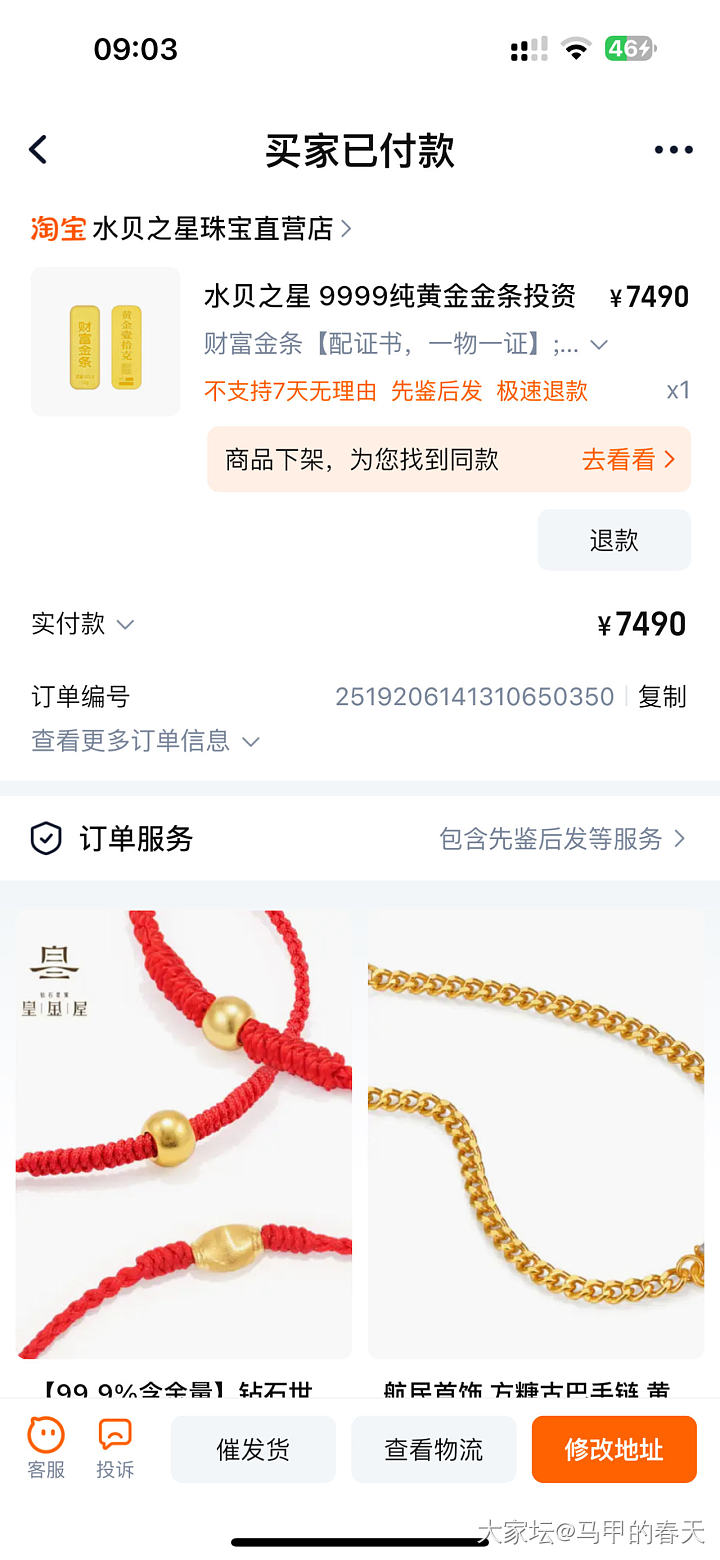Open the 订单服务 order services row

tap(360, 838)
